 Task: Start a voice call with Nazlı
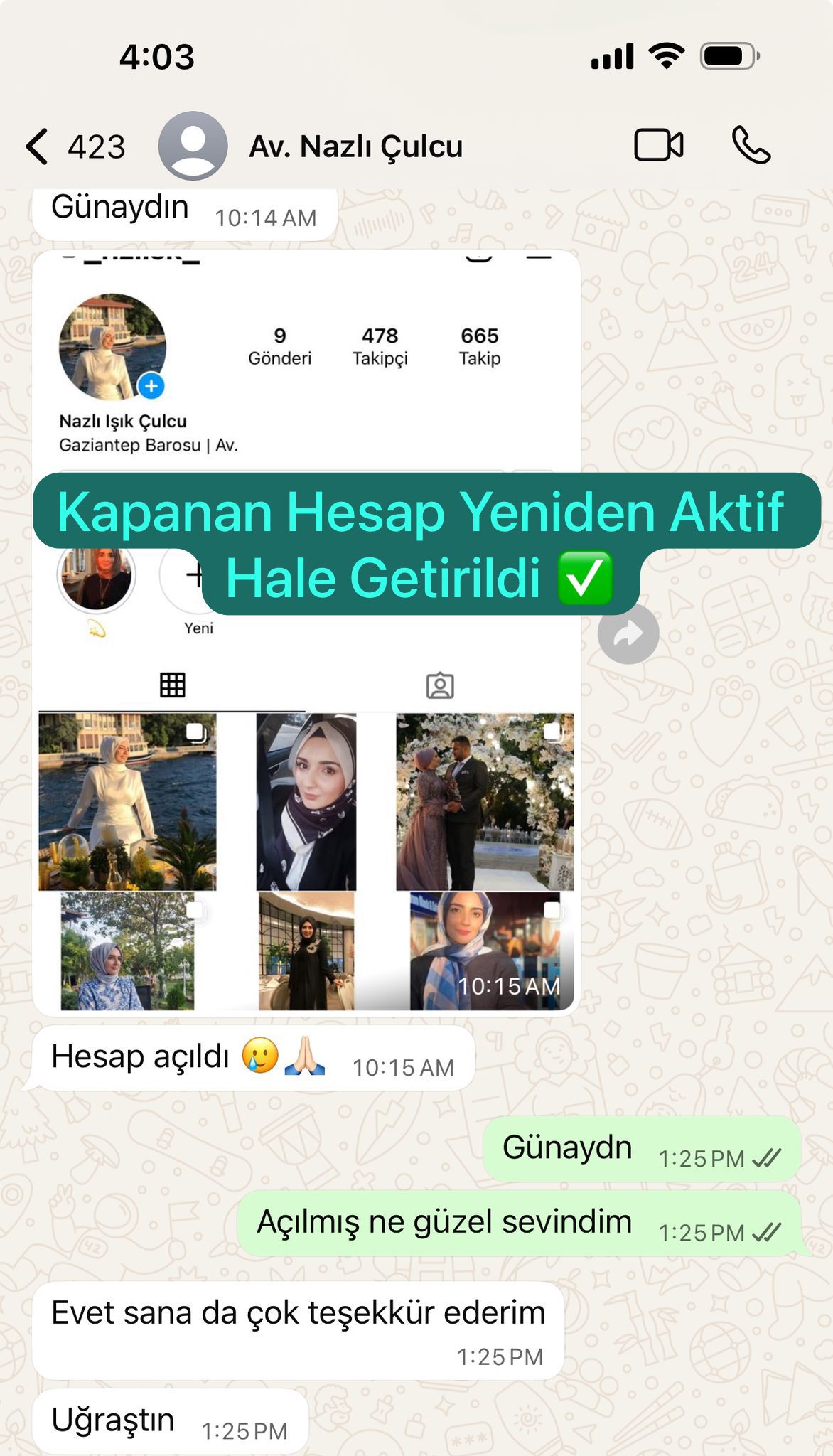tap(751, 146)
